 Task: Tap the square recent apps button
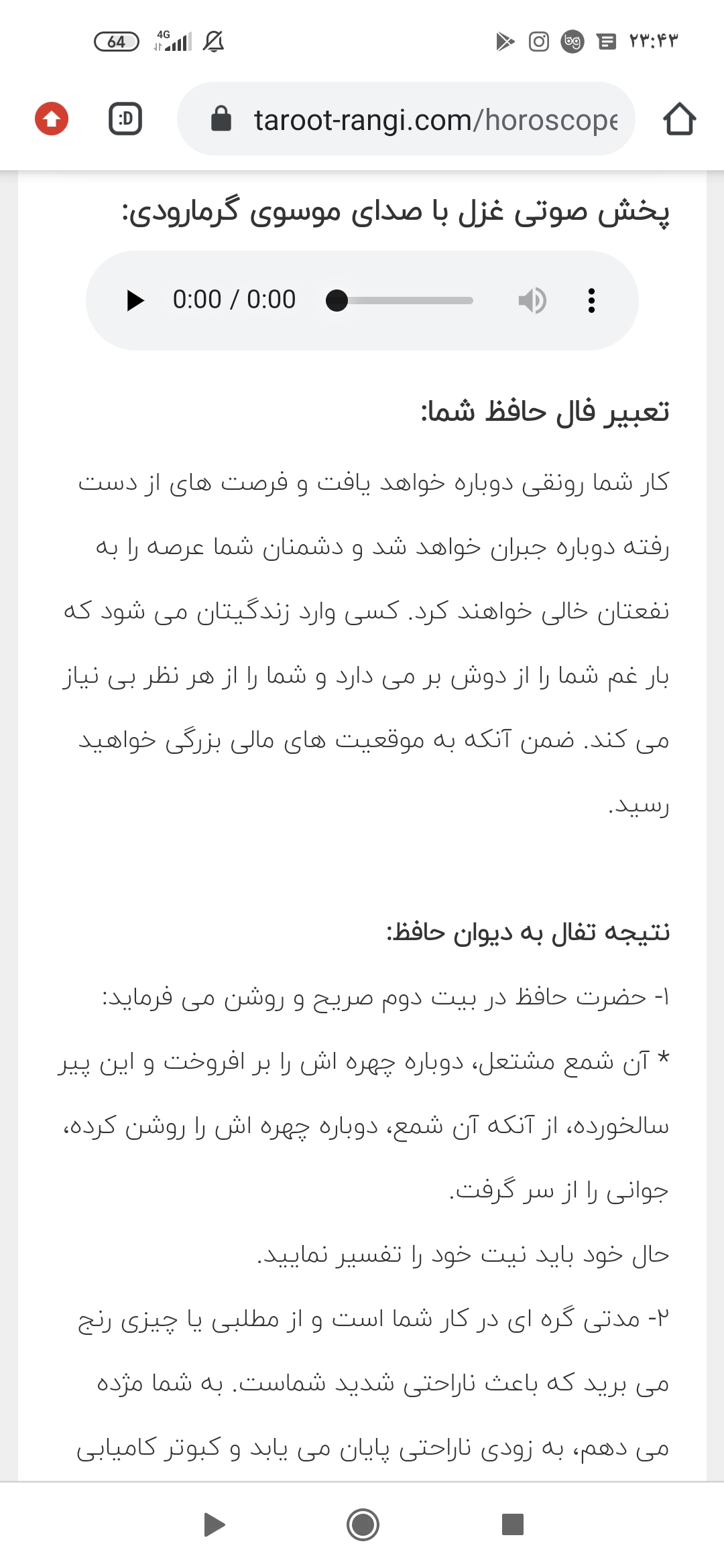[512, 1524]
